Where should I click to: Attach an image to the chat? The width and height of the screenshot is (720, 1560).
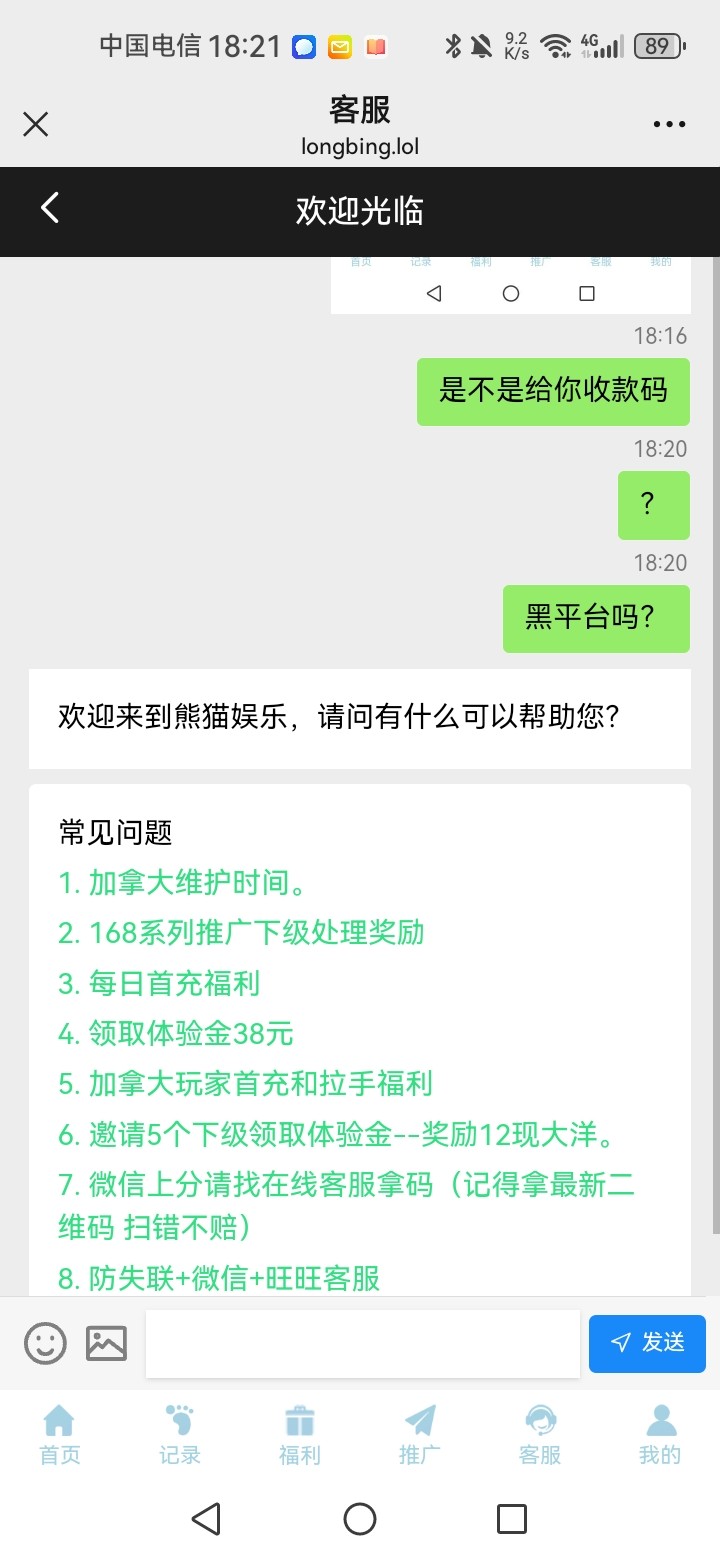click(106, 1343)
